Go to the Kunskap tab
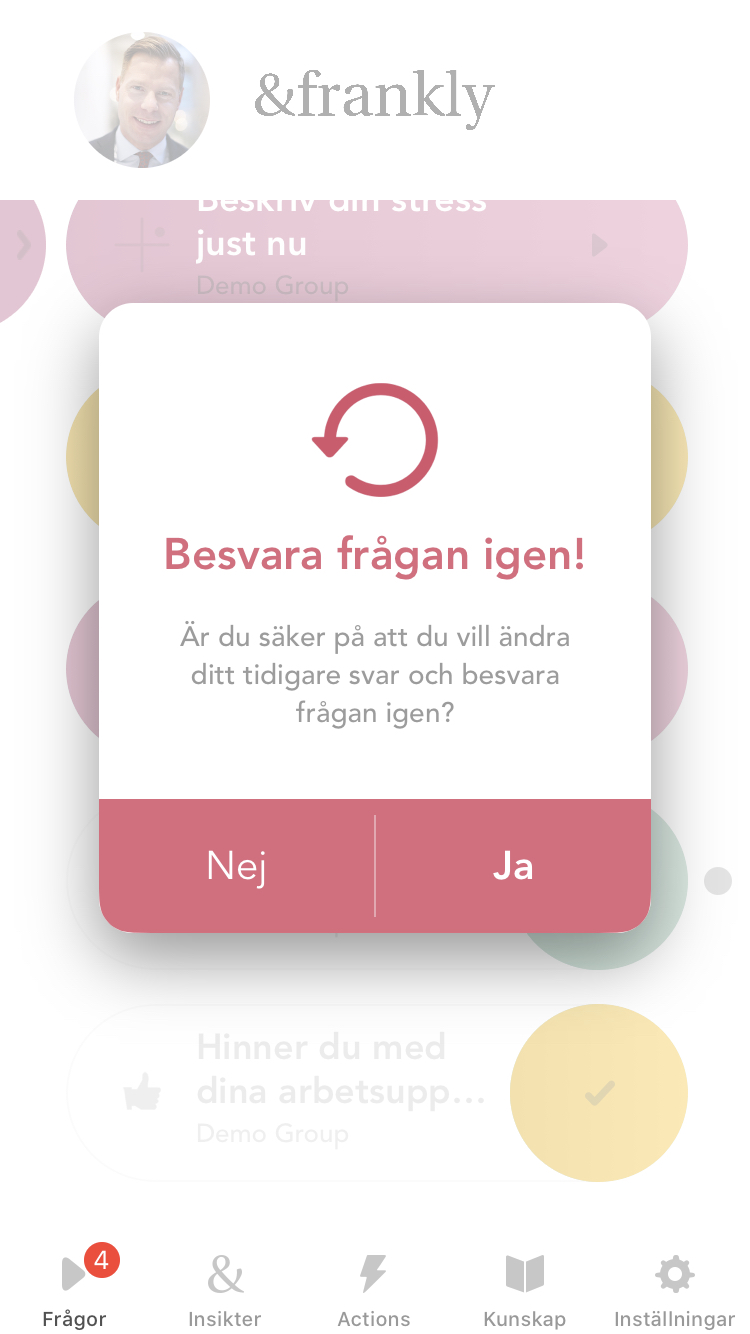750x1334 pixels. point(524,1290)
